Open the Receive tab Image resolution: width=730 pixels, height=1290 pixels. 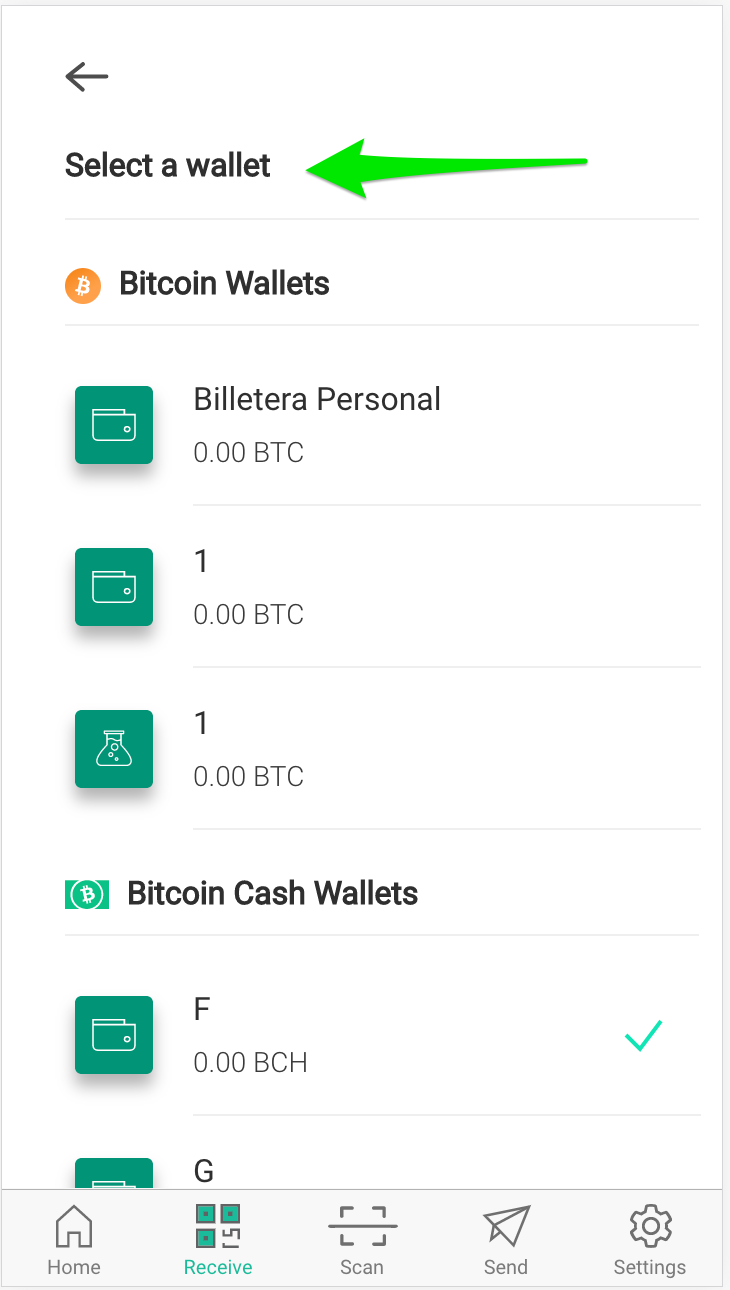coord(218,1240)
